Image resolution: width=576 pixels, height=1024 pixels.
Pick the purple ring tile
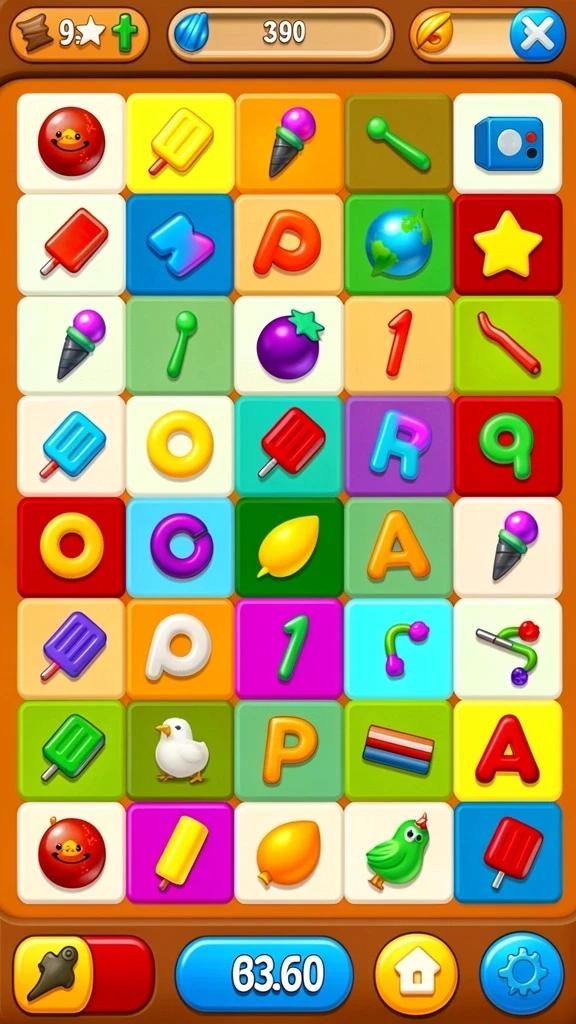pos(180,547)
